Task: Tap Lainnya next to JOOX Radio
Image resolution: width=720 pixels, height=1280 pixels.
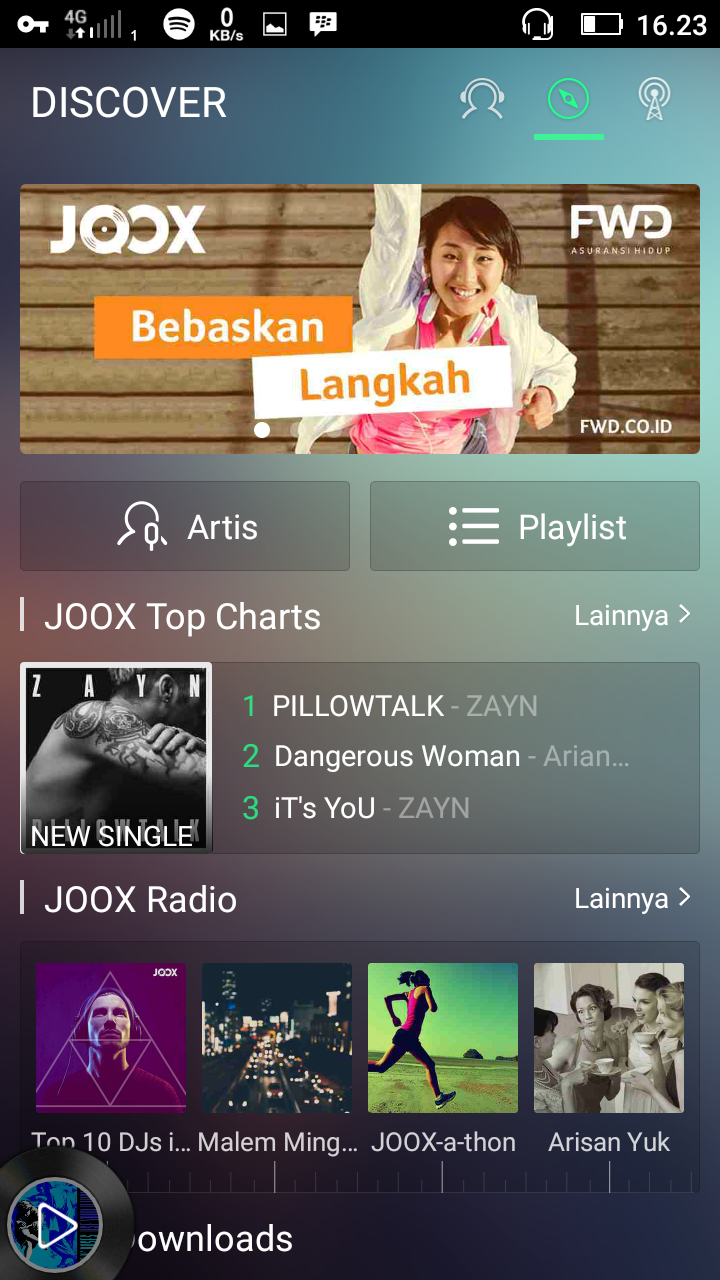Action: click(x=633, y=898)
